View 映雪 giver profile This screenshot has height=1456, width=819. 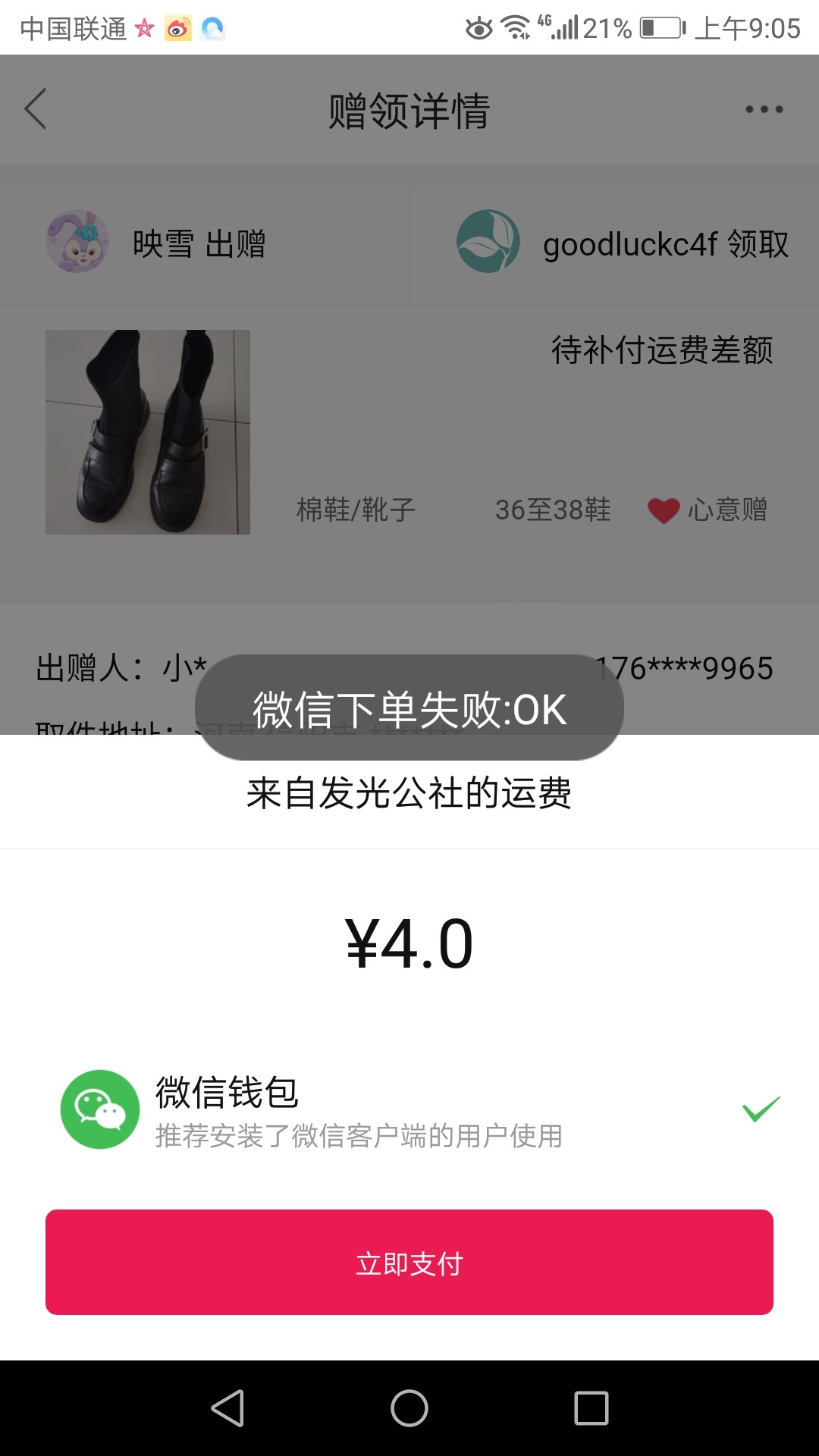click(x=78, y=243)
